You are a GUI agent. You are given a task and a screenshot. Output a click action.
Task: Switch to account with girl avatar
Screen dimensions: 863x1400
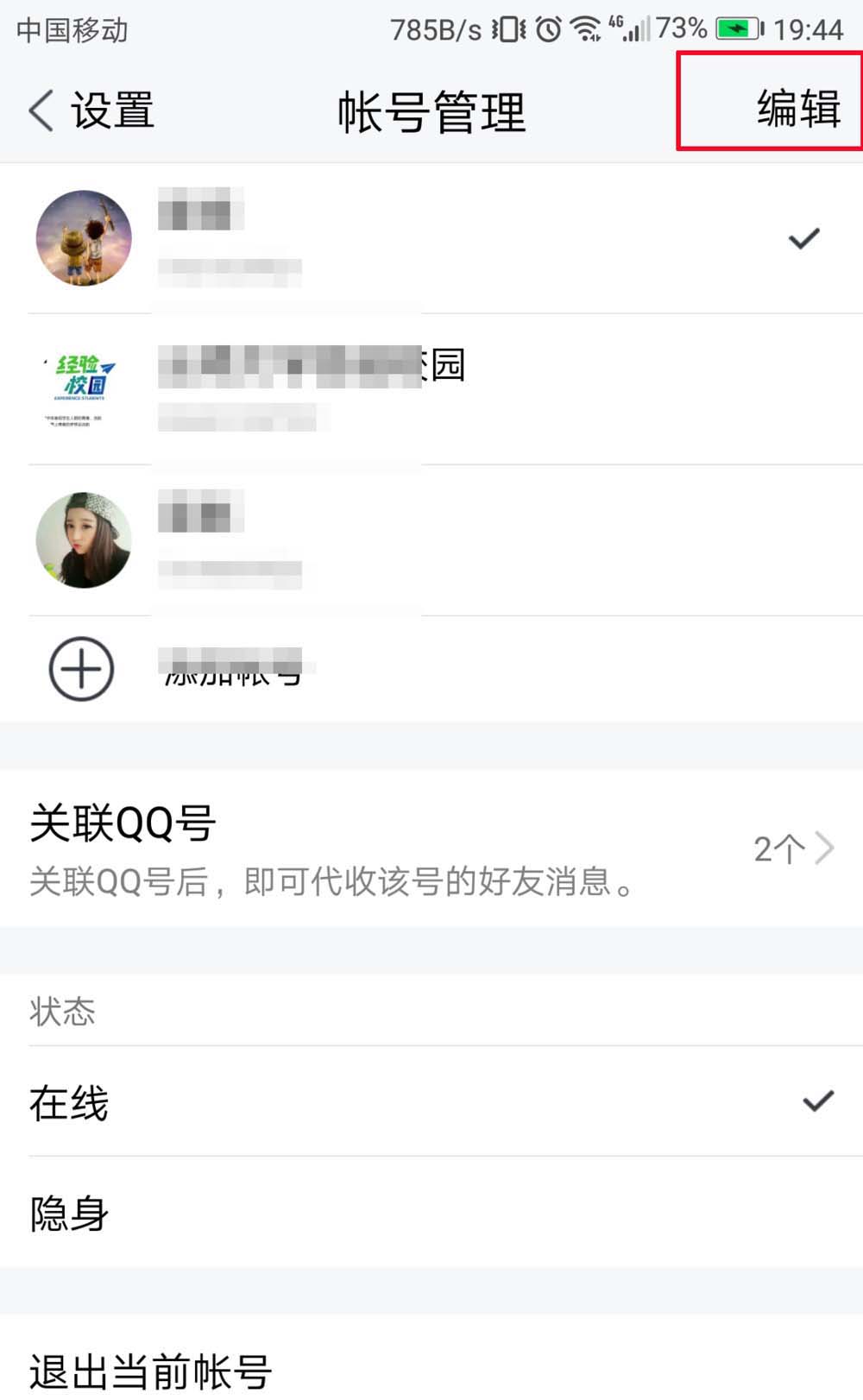(431, 540)
